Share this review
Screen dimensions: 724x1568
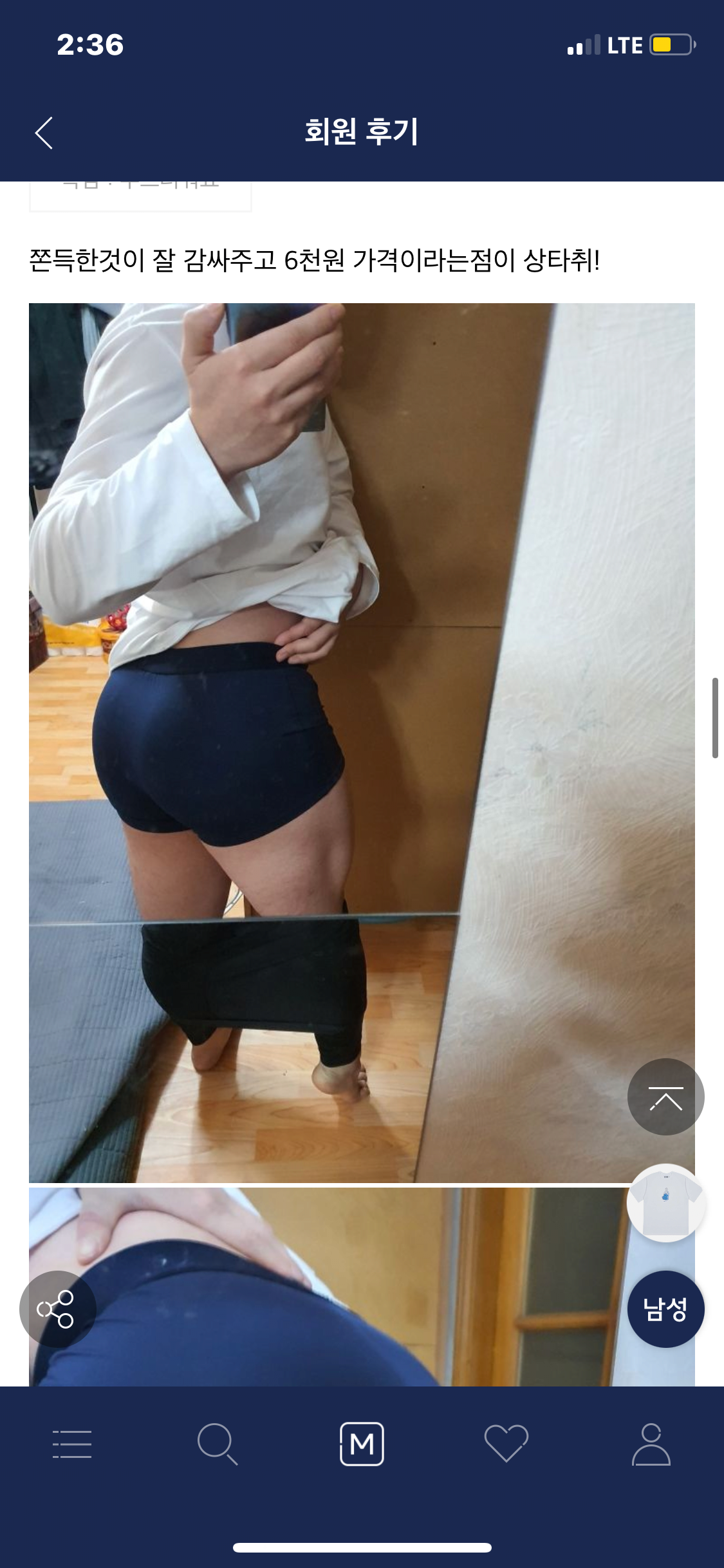tap(57, 1309)
